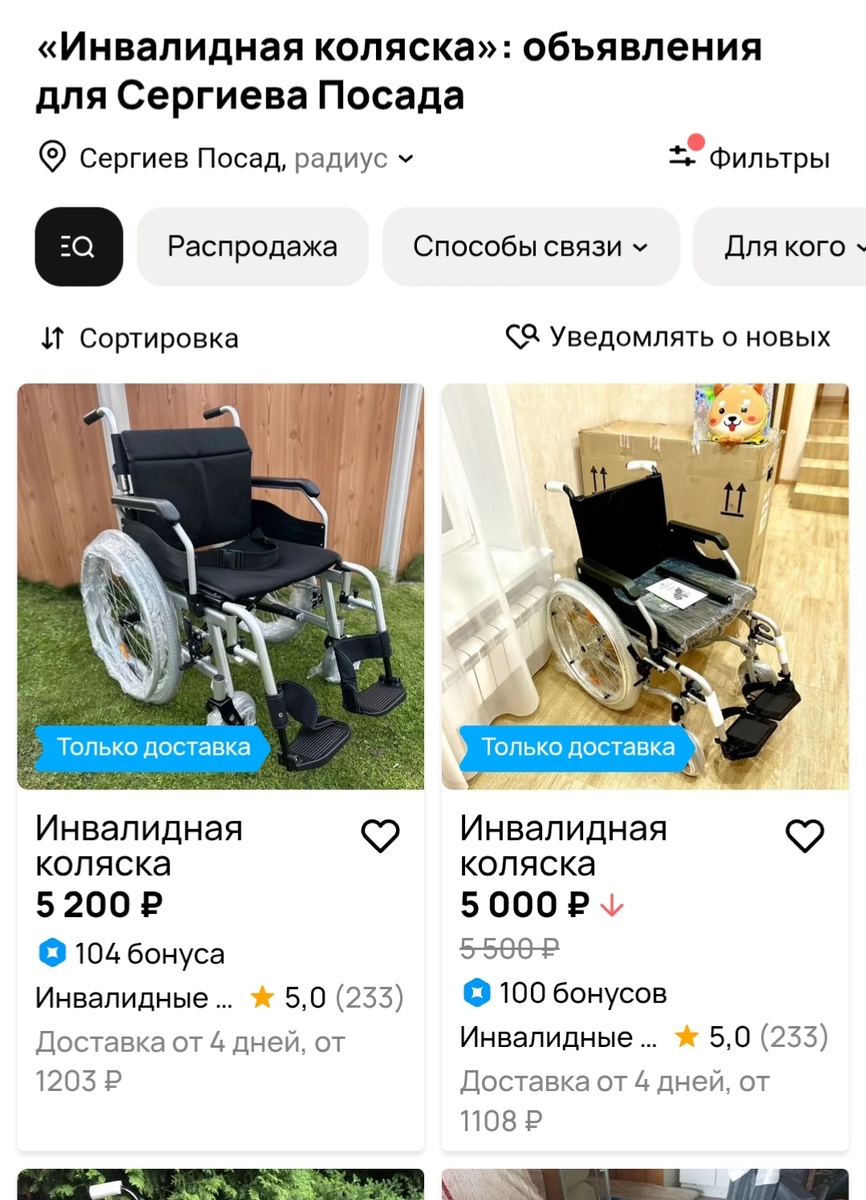This screenshot has width=866, height=1200.
Task: Open the first Инвалидная коляска listing title
Action: coord(139,845)
